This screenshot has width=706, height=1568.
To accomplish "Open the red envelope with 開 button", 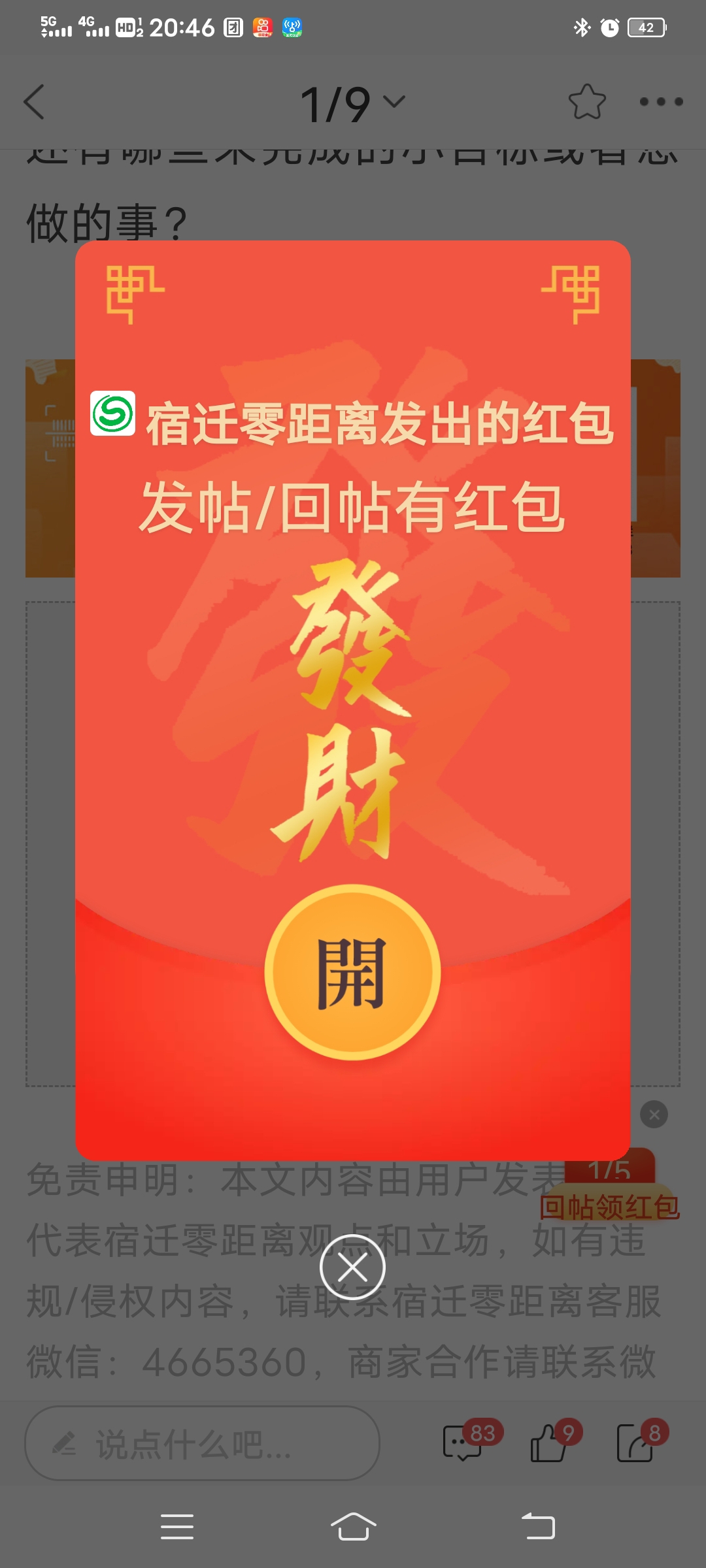I will (x=352, y=972).
